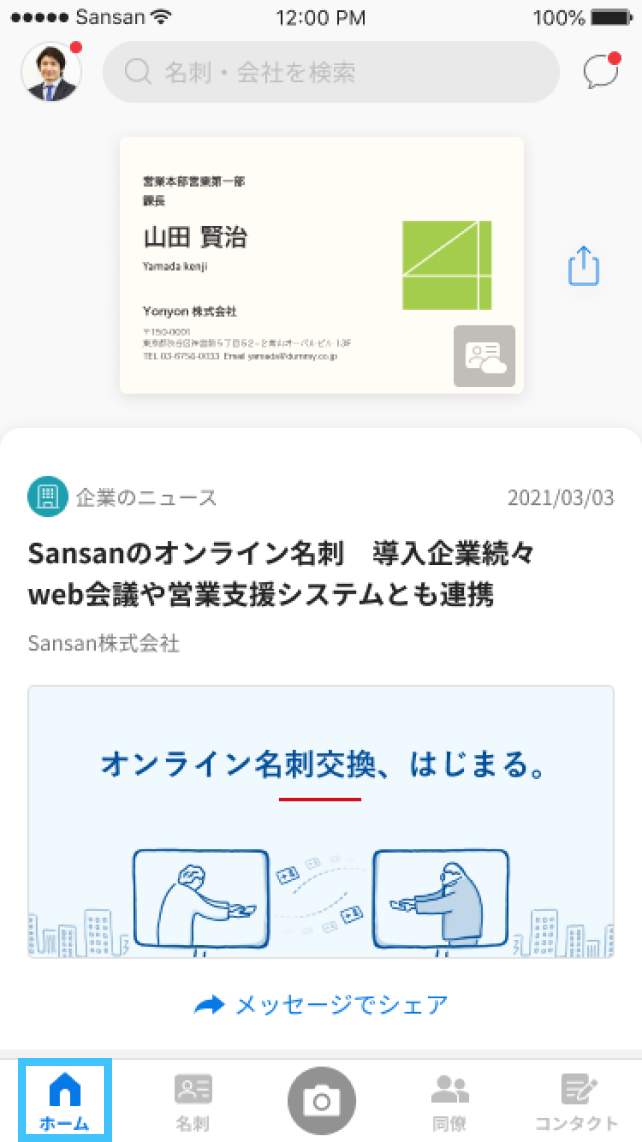Tap the 名刺・会社を検索 search field
Screen dimensions: 642x1142
(x=331, y=71)
